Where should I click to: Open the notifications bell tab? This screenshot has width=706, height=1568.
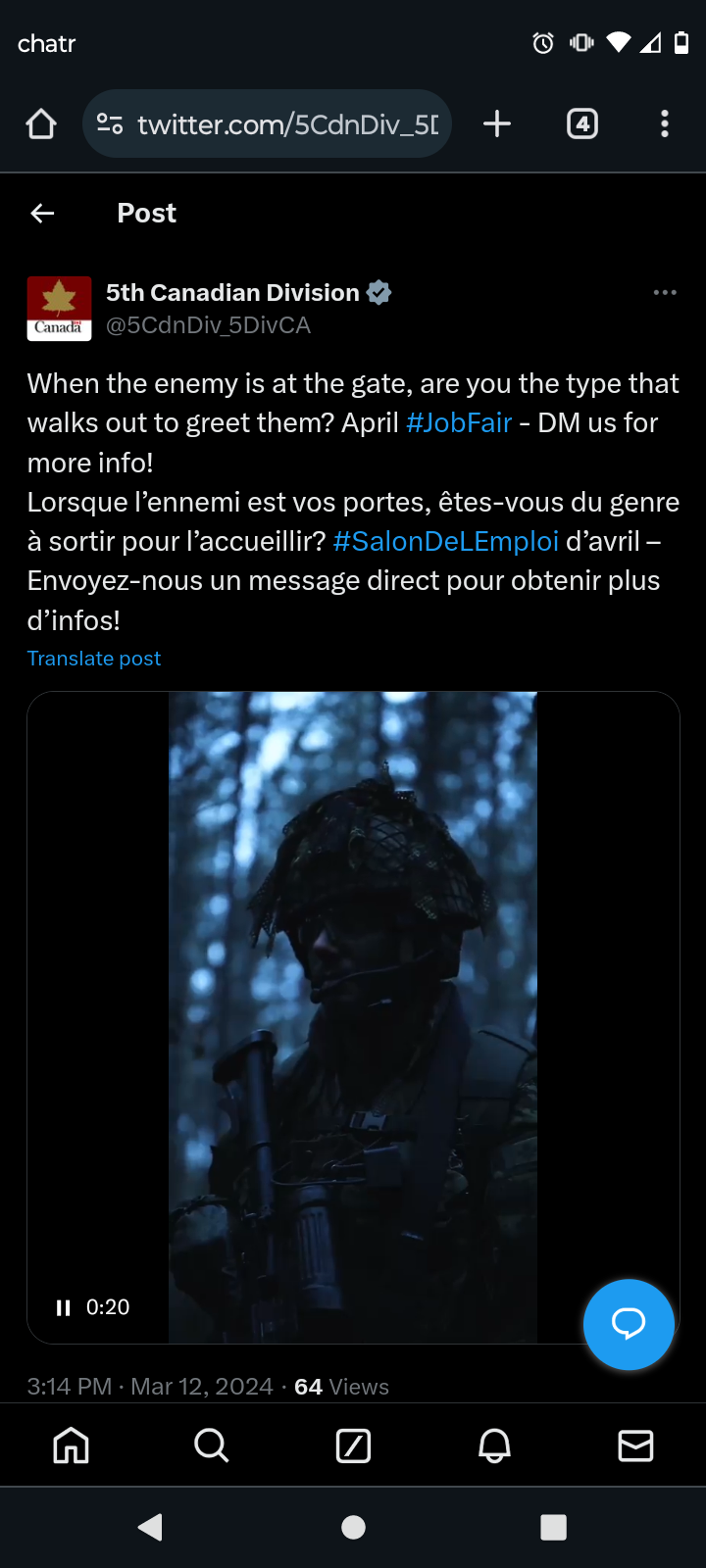pos(494,1445)
